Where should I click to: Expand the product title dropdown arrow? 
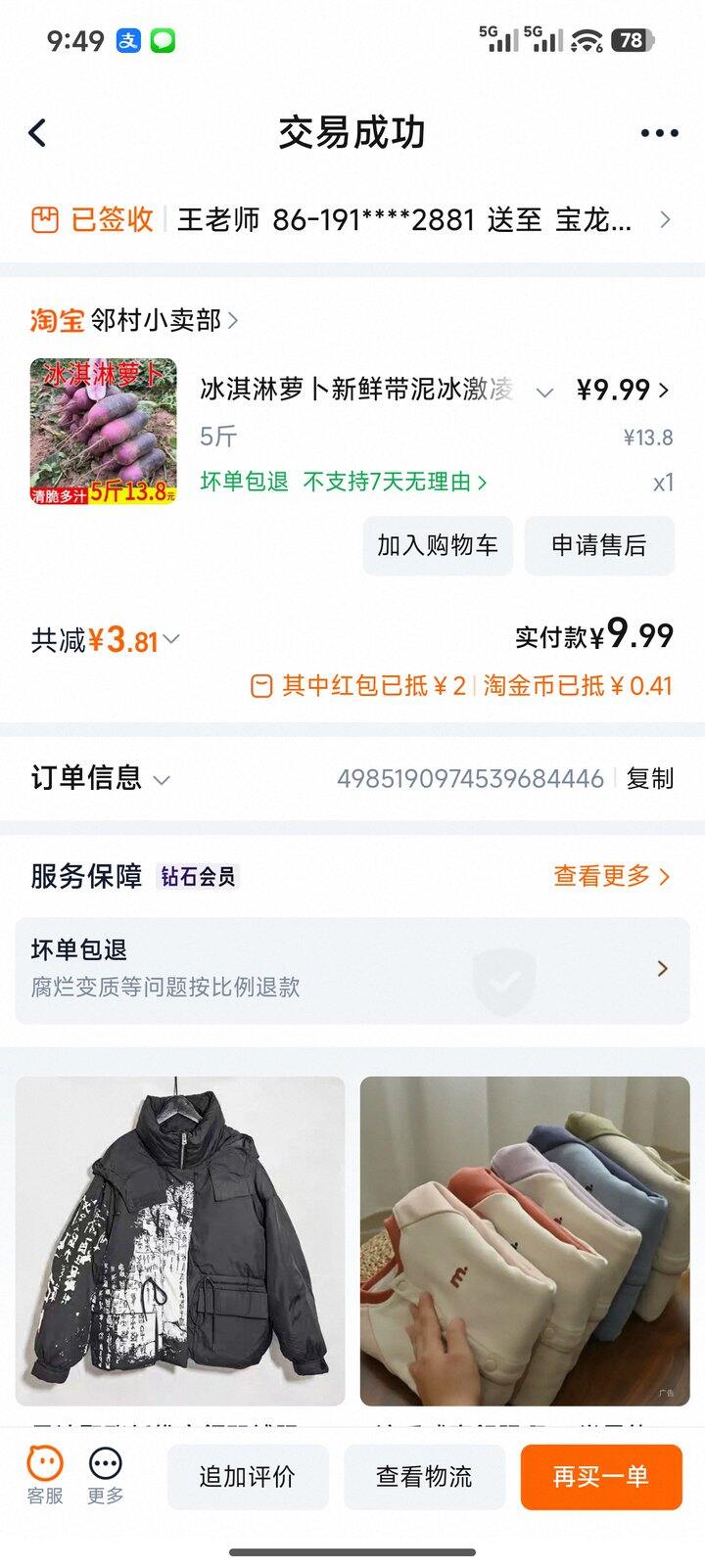tap(544, 392)
